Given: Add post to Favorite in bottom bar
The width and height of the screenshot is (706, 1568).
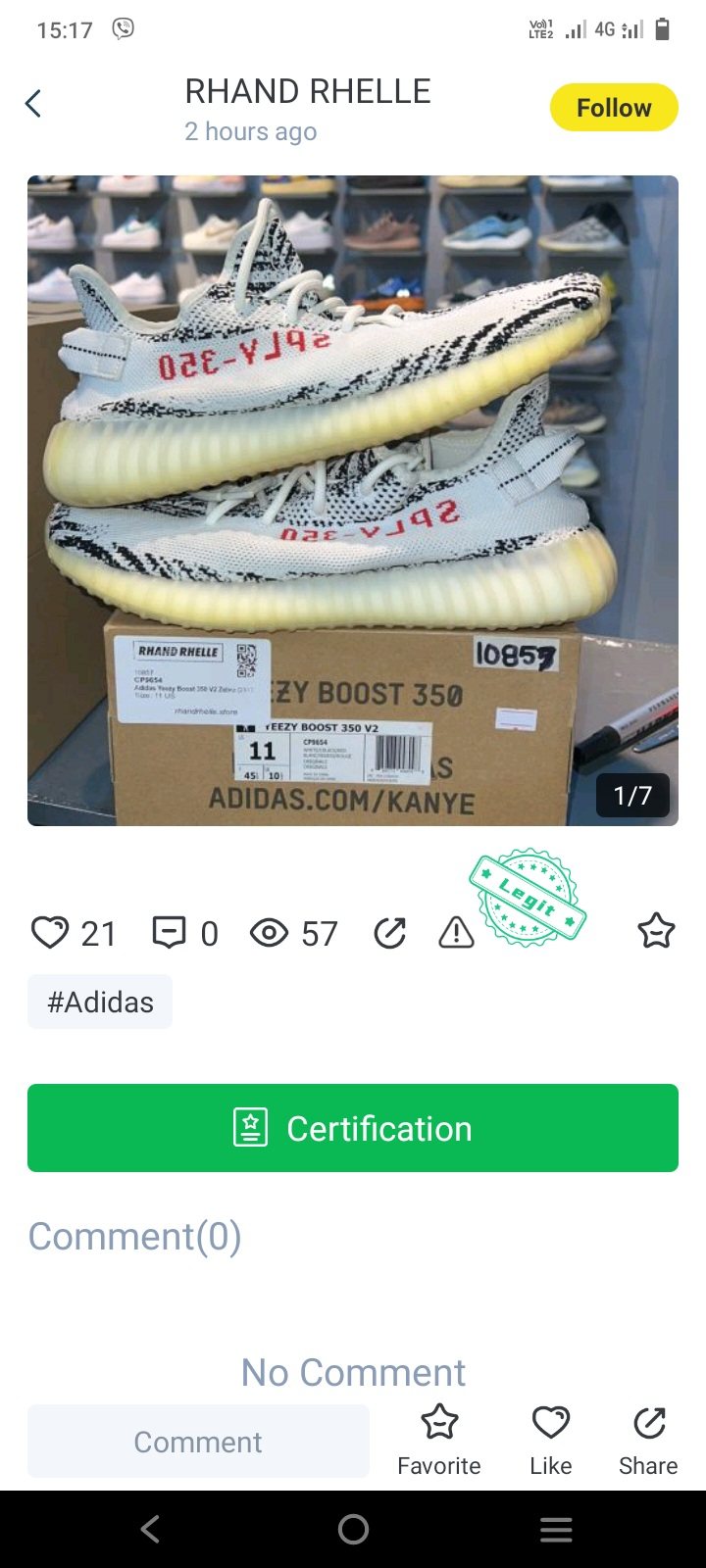Looking at the screenshot, I should click(x=439, y=1439).
